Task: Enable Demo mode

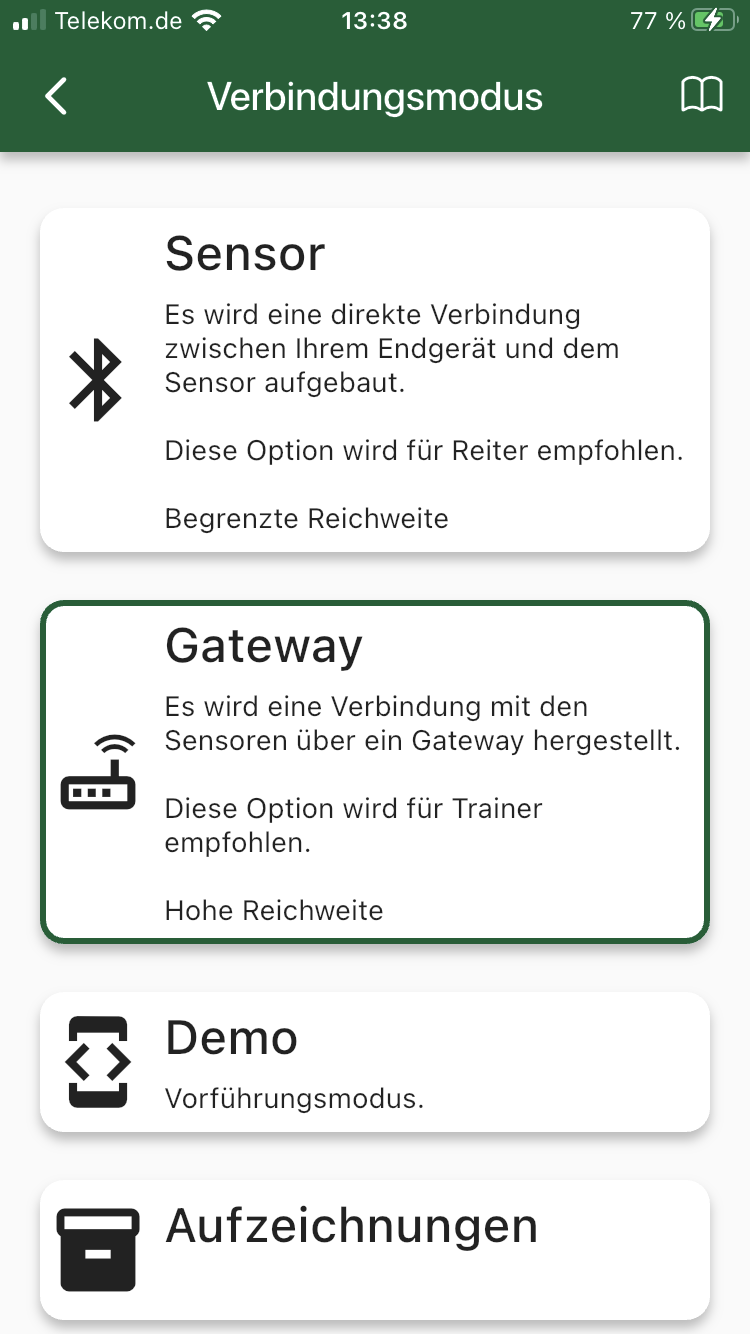Action: [x=375, y=1060]
